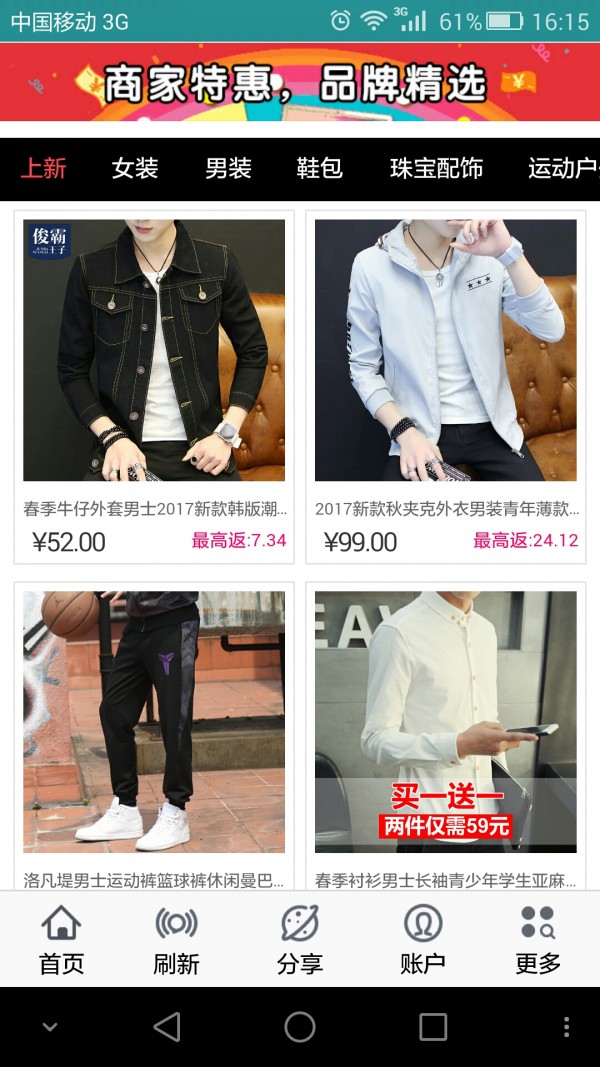Viewport: 600px width, 1067px height.
Task: Select the 男装 category tab
Action: 228,168
